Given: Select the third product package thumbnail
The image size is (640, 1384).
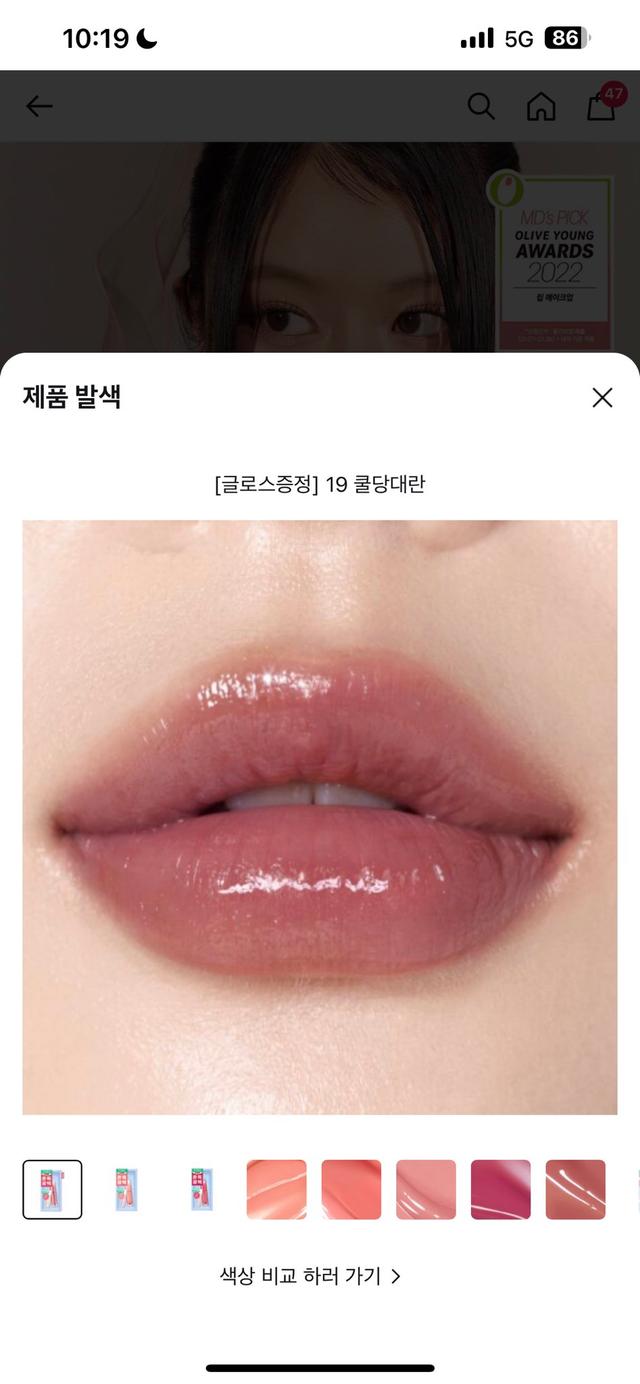Looking at the screenshot, I should 201,1190.
